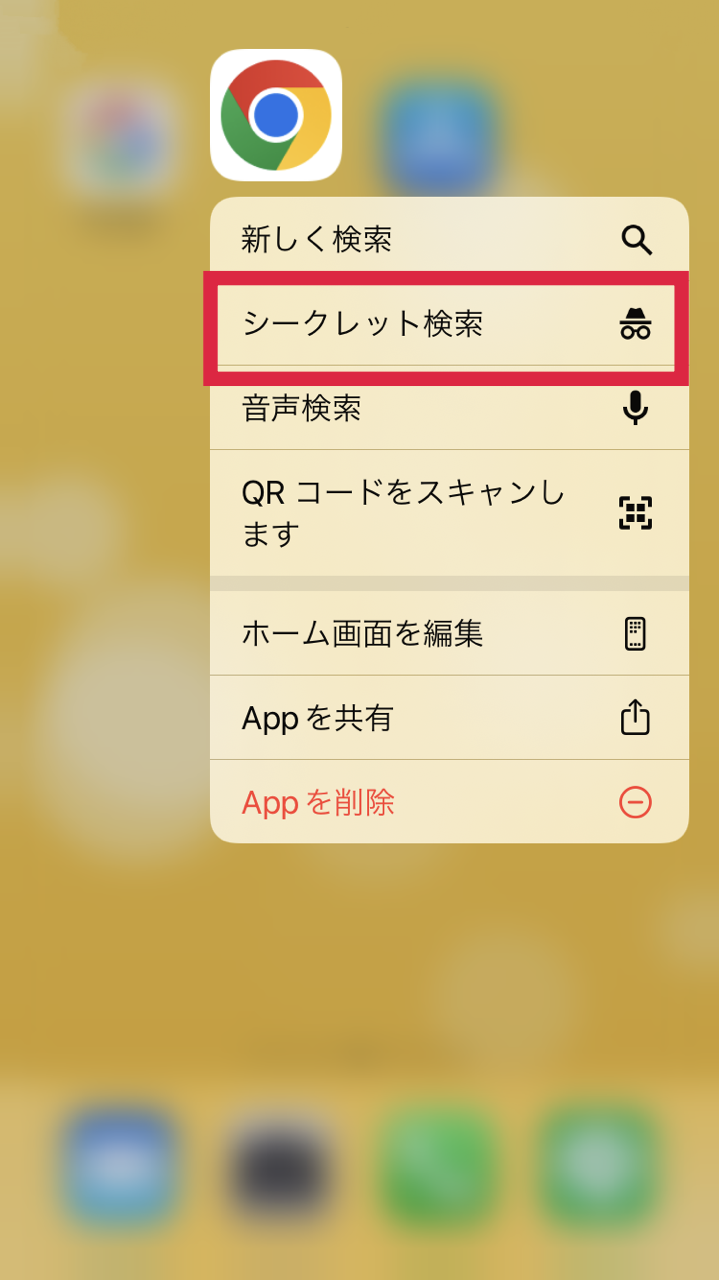
Task: Choose QR コードをスキャンします
Action: pos(448,513)
